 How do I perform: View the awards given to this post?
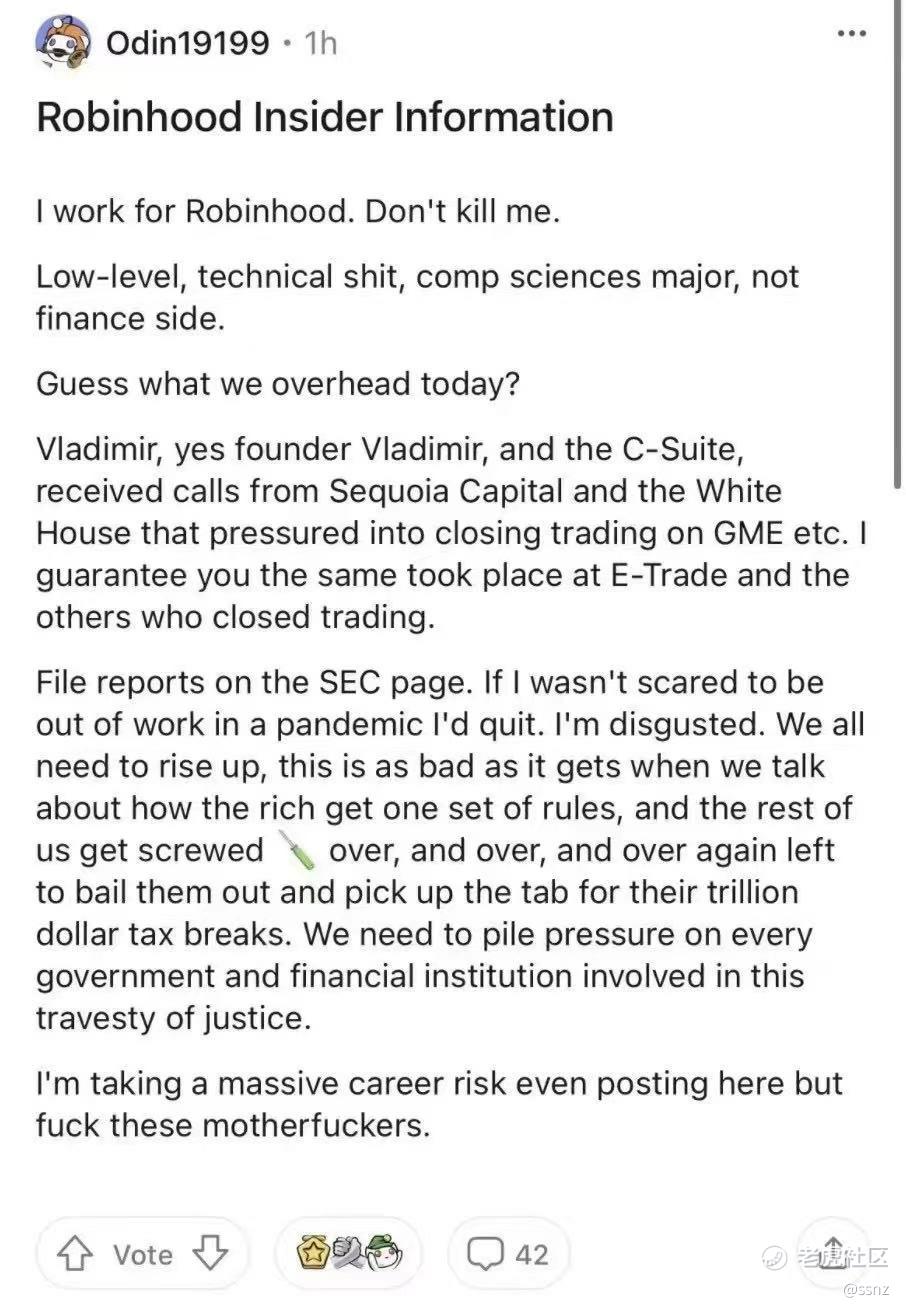(x=347, y=1253)
